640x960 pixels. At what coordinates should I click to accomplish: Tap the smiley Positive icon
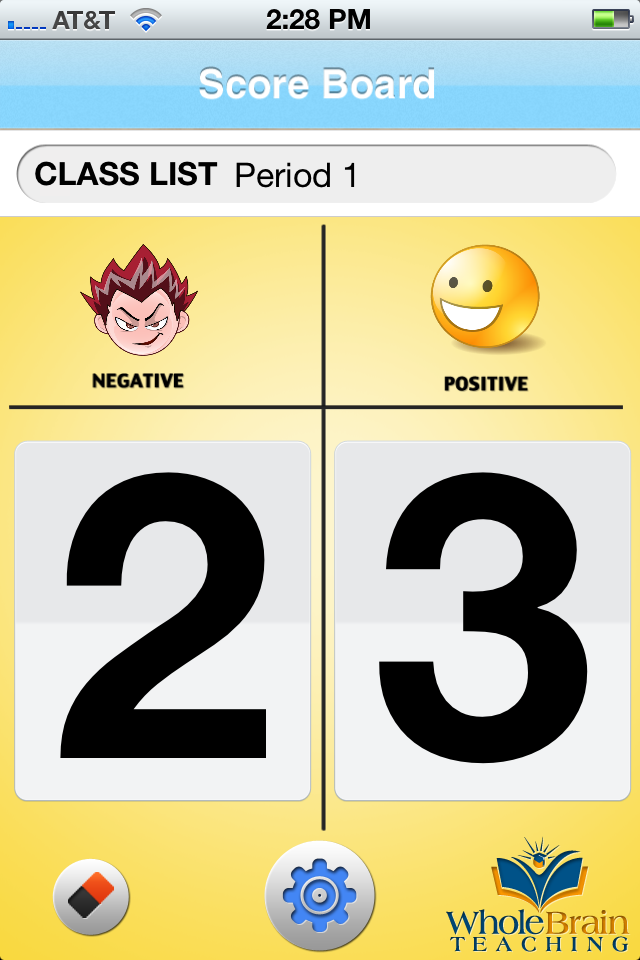[x=485, y=300]
